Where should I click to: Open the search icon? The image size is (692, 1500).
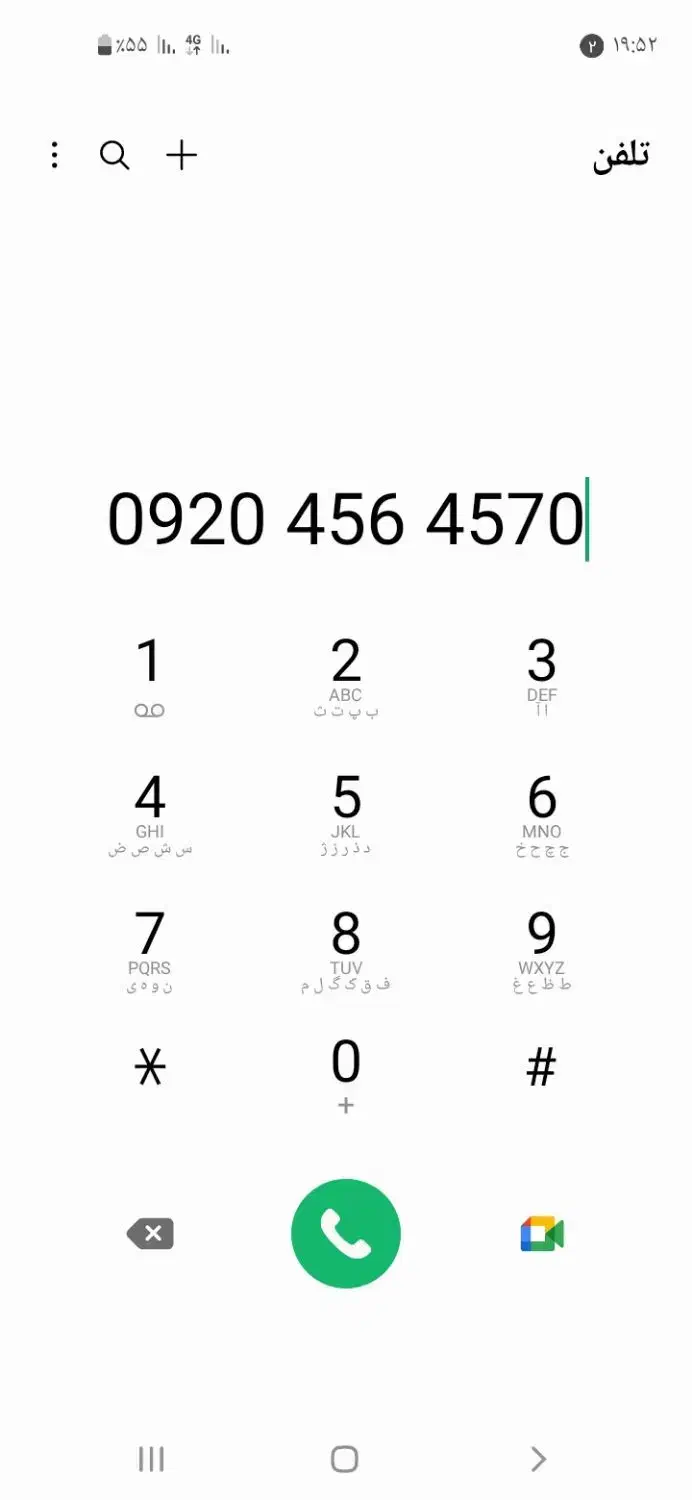pos(115,155)
